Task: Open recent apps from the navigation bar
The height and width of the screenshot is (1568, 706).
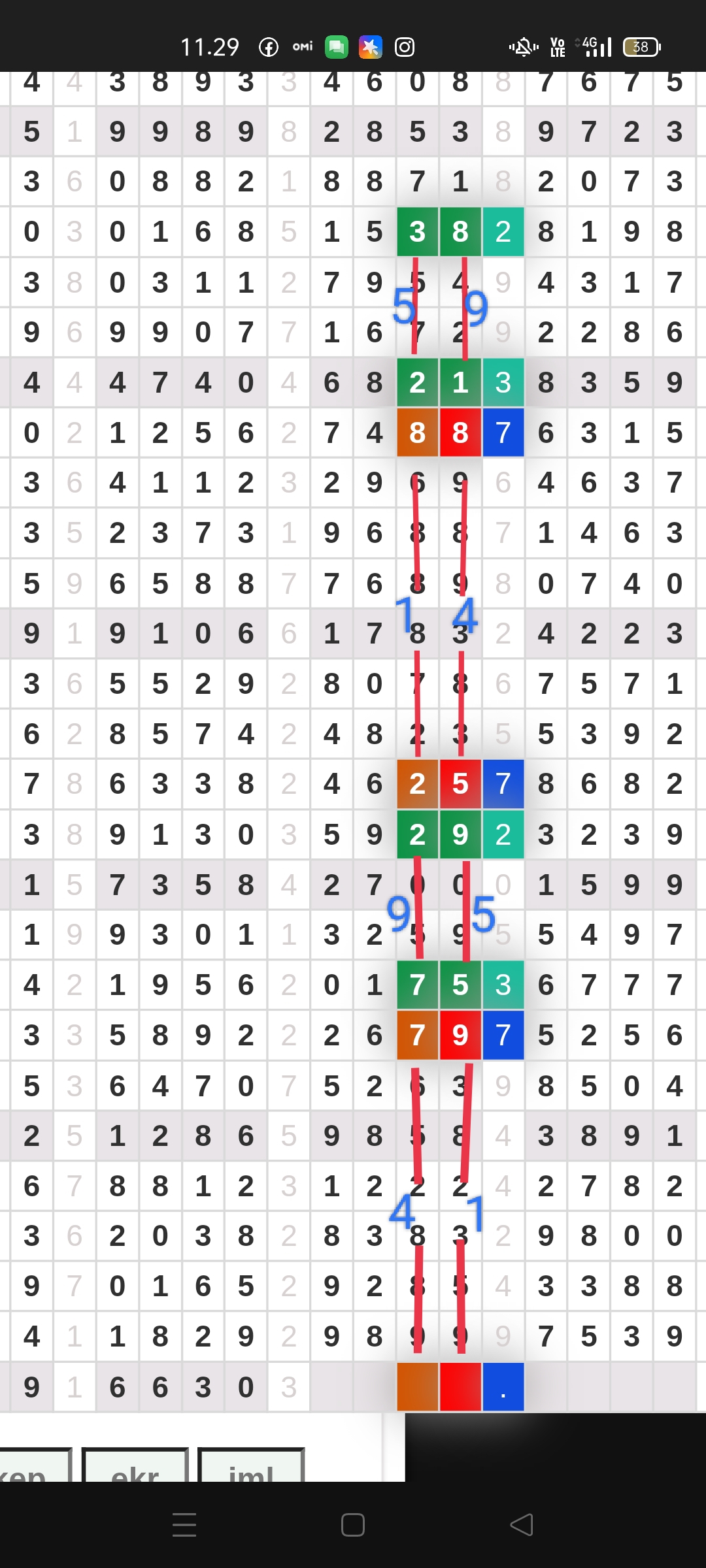Action: (184, 1525)
